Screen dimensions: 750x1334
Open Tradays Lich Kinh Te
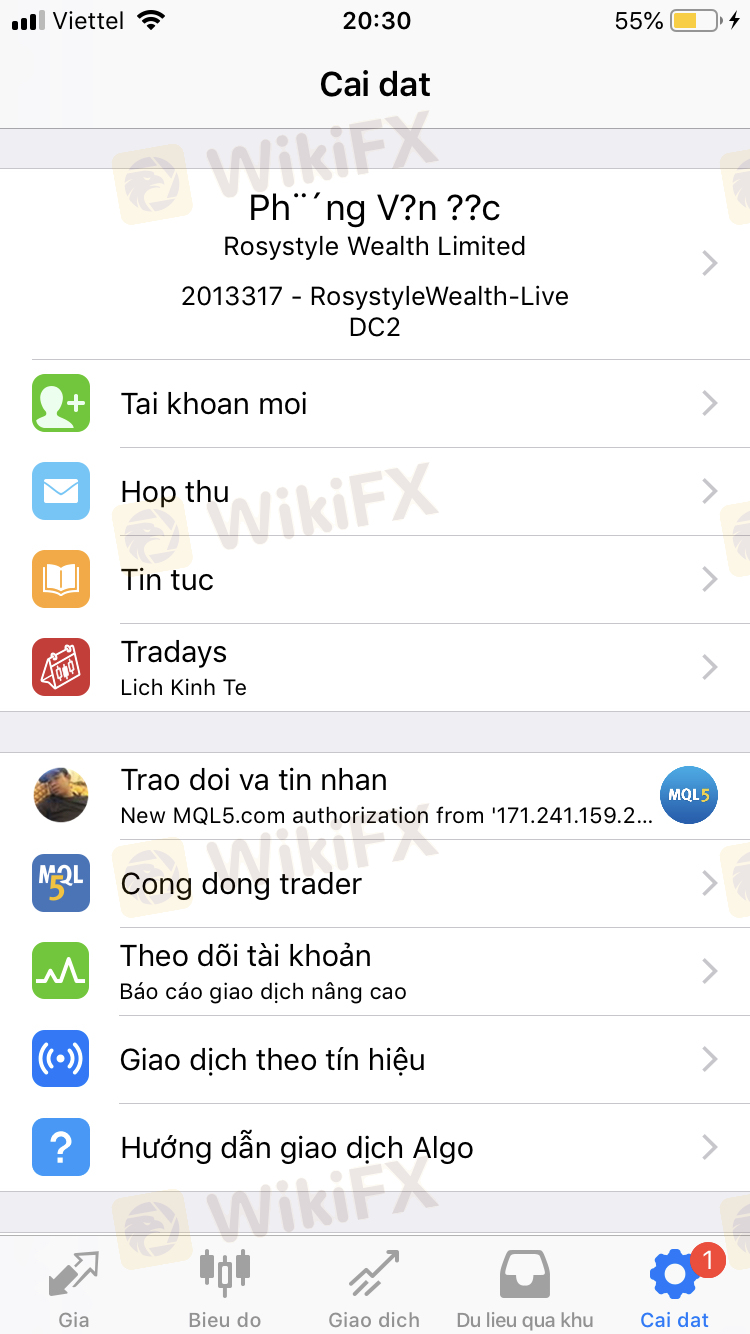(375, 668)
